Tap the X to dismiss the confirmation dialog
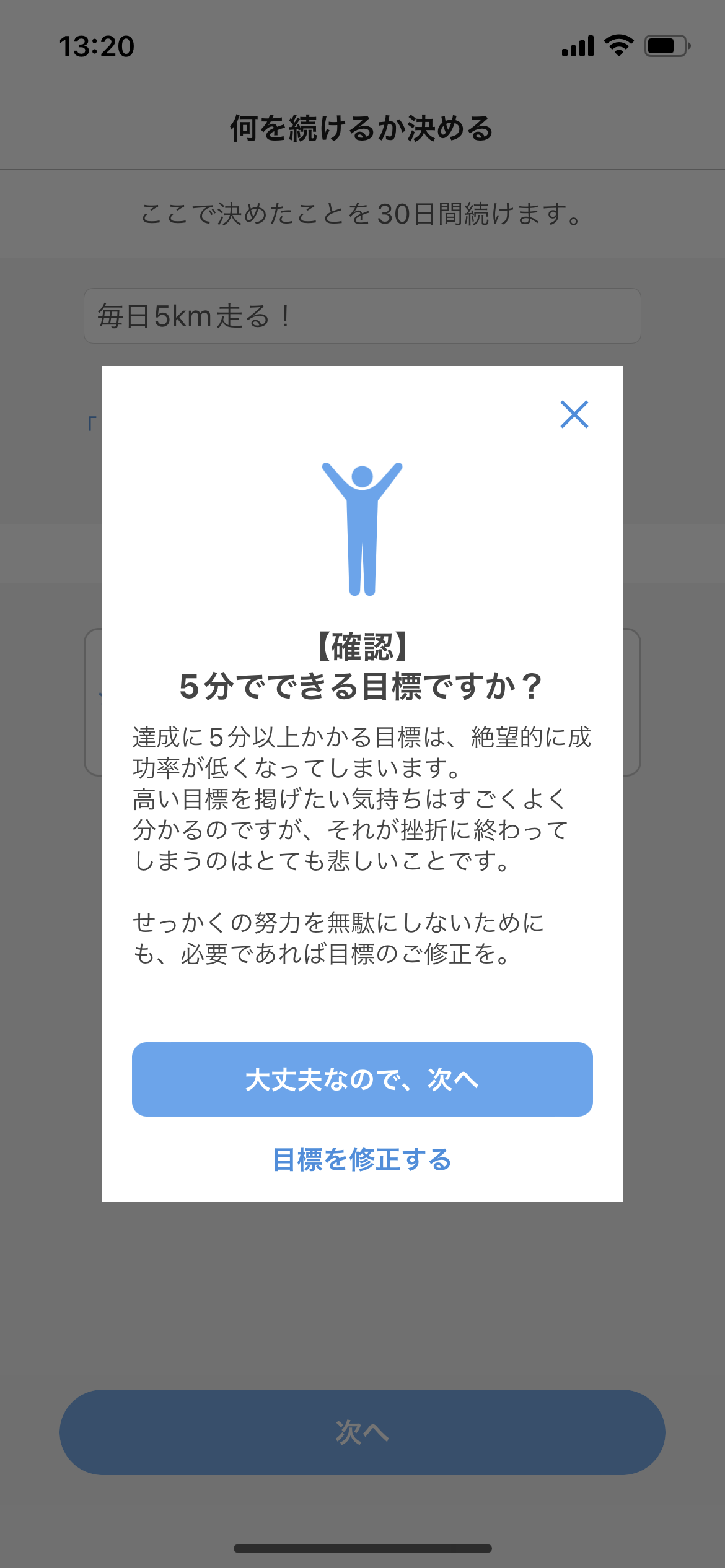The width and height of the screenshot is (725, 1568). click(x=574, y=414)
